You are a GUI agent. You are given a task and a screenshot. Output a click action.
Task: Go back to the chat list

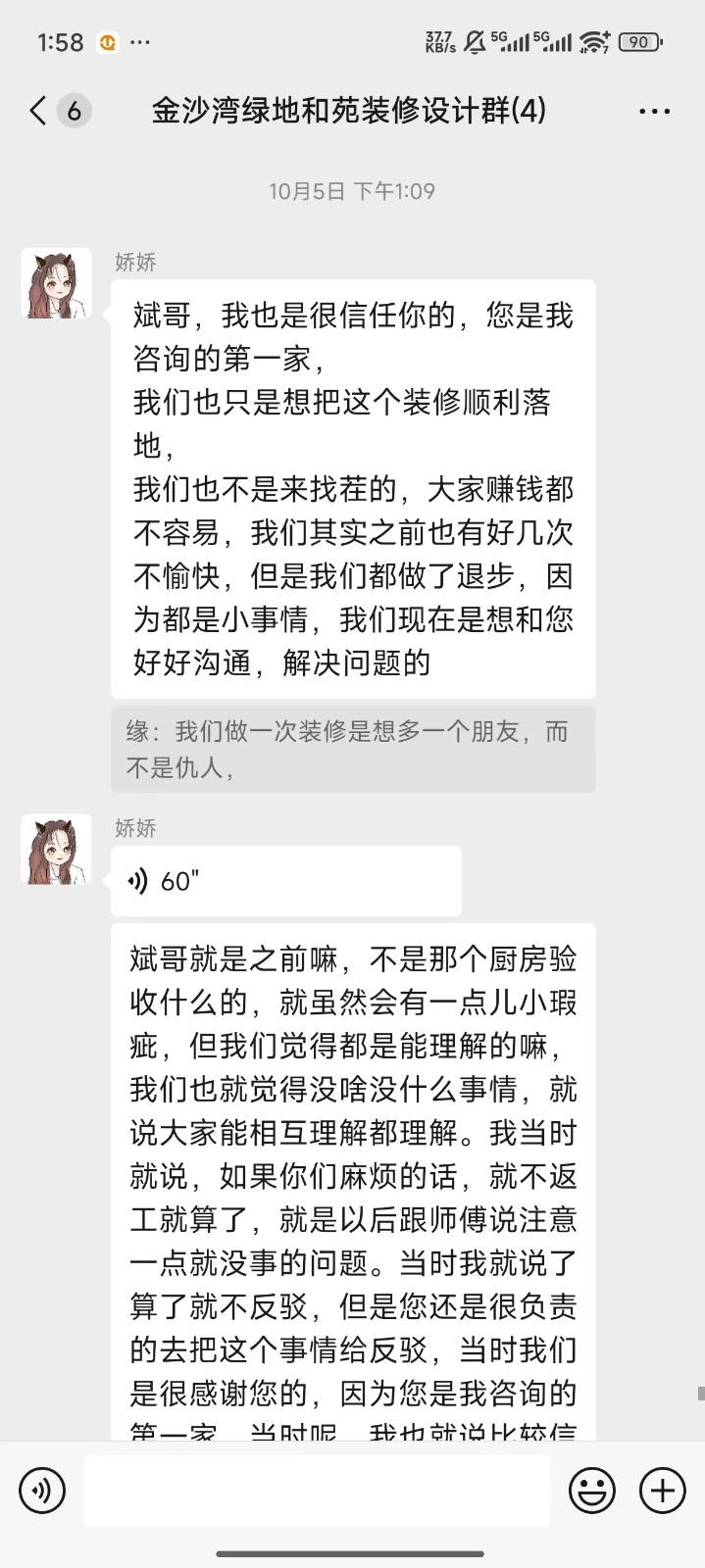pyautogui.click(x=39, y=111)
